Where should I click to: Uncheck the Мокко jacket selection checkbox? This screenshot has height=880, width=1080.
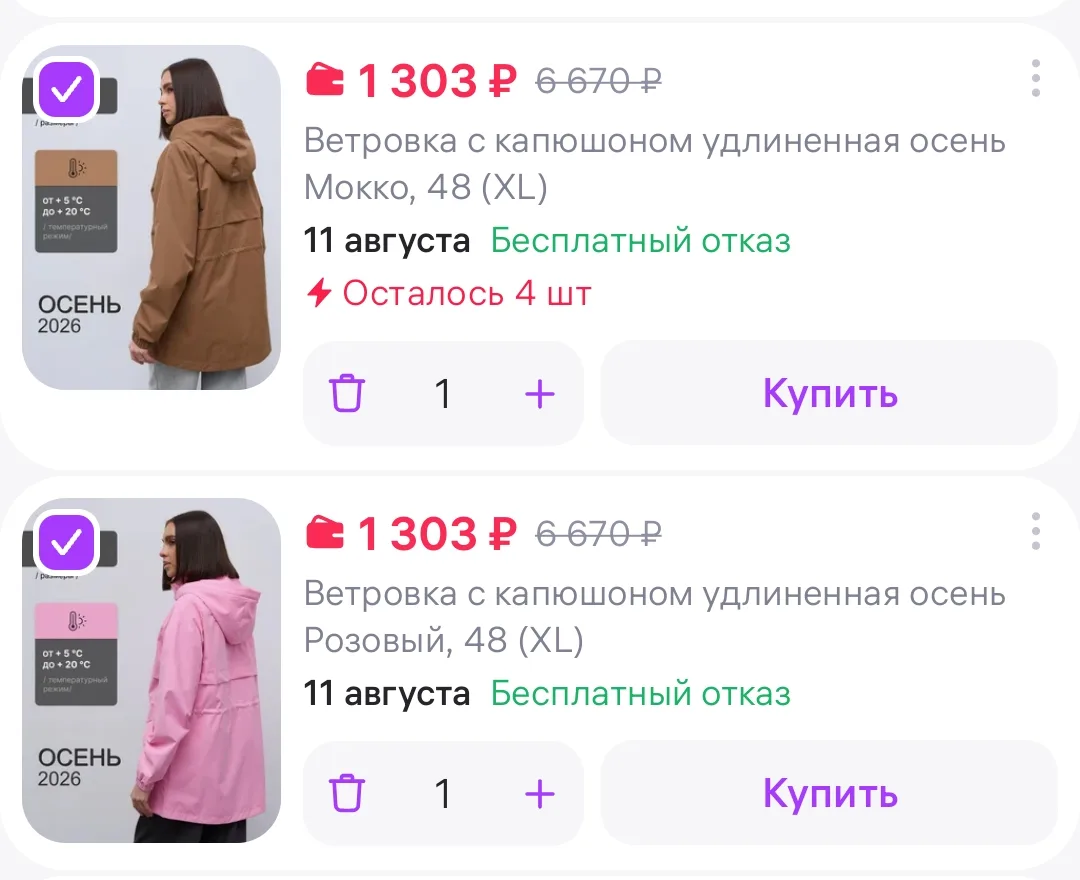66,90
